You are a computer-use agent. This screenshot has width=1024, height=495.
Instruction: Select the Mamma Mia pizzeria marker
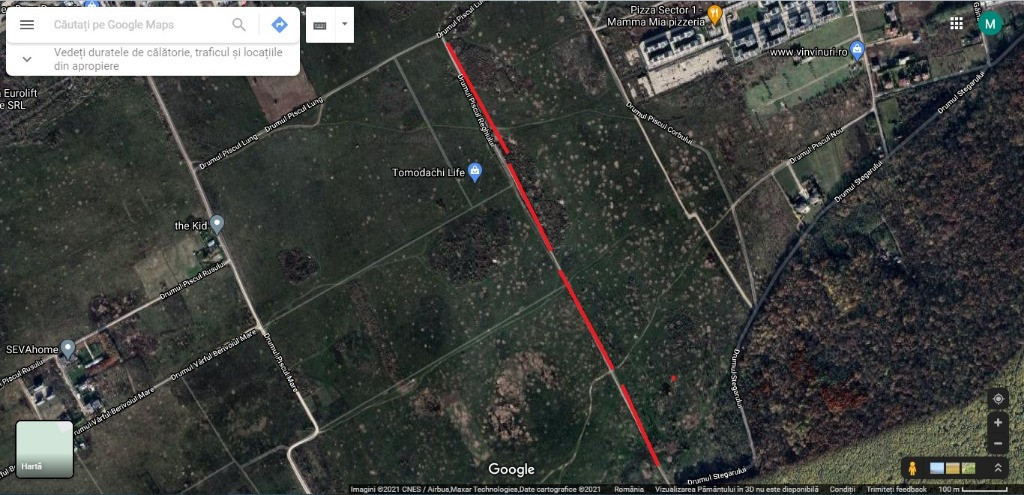(715, 13)
